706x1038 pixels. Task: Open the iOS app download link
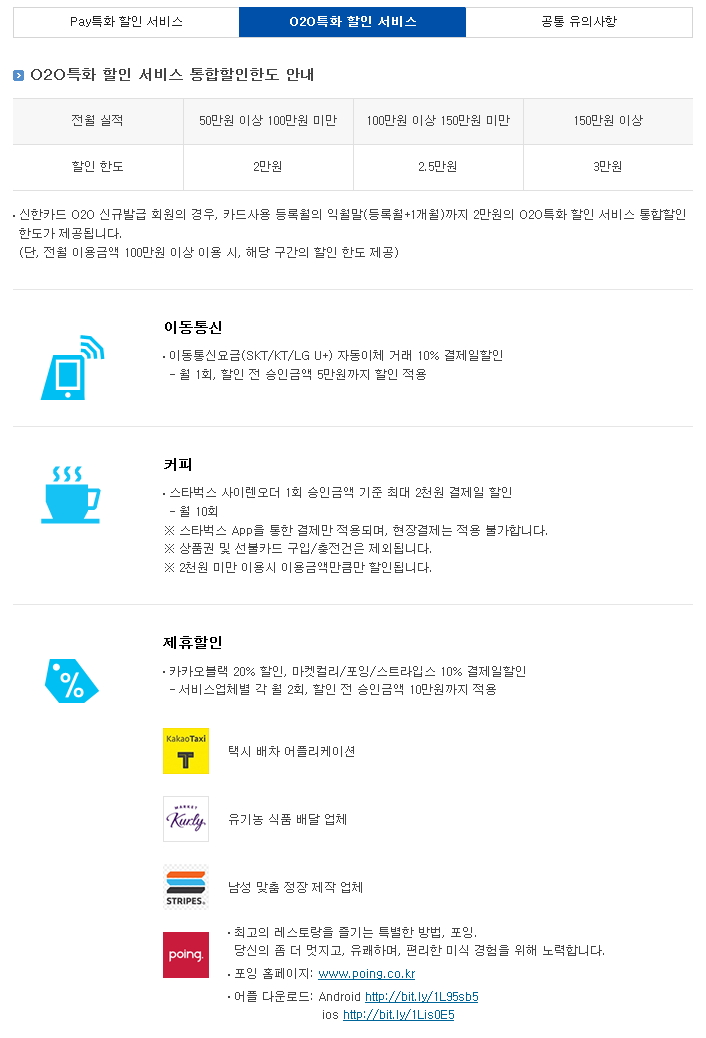coord(398,1014)
